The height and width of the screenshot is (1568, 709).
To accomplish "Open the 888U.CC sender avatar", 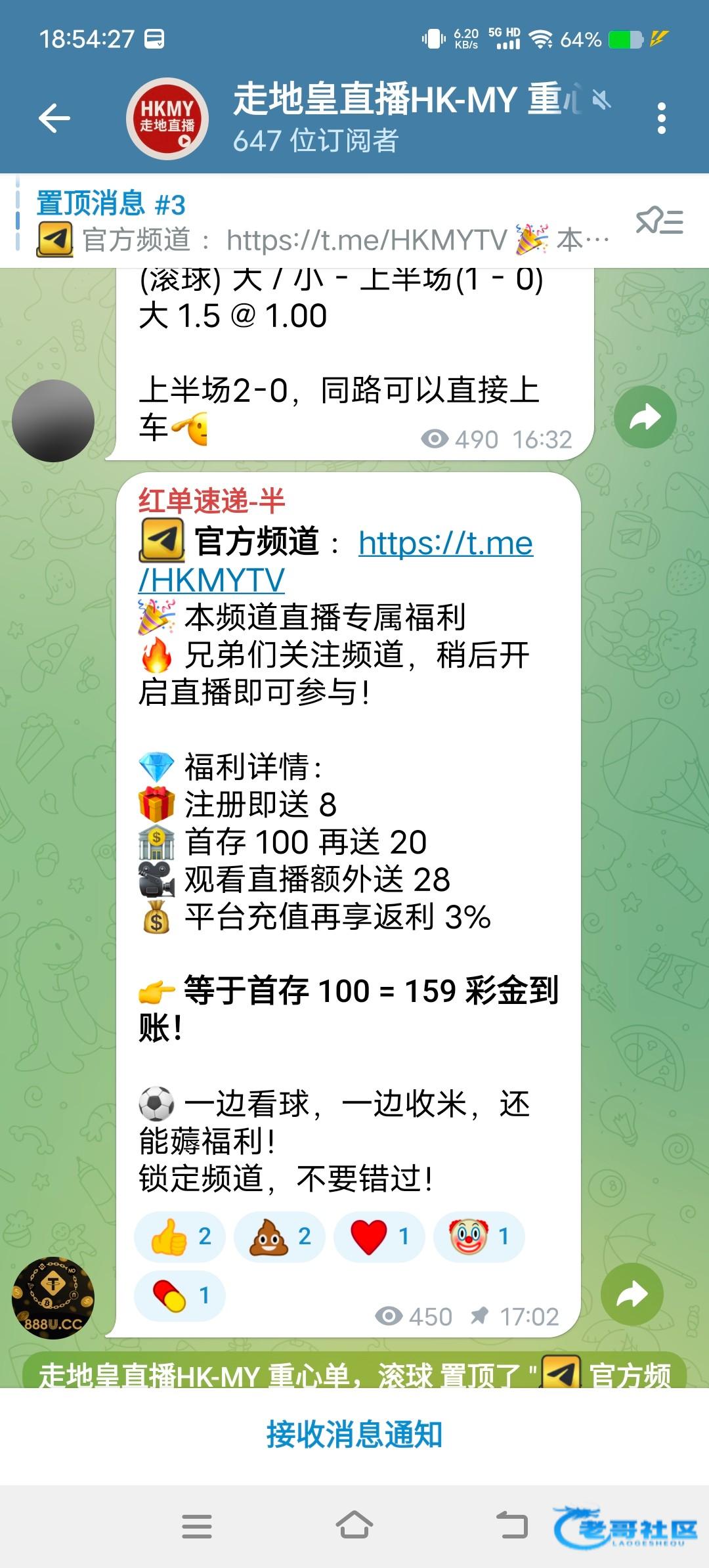I will (x=53, y=1298).
